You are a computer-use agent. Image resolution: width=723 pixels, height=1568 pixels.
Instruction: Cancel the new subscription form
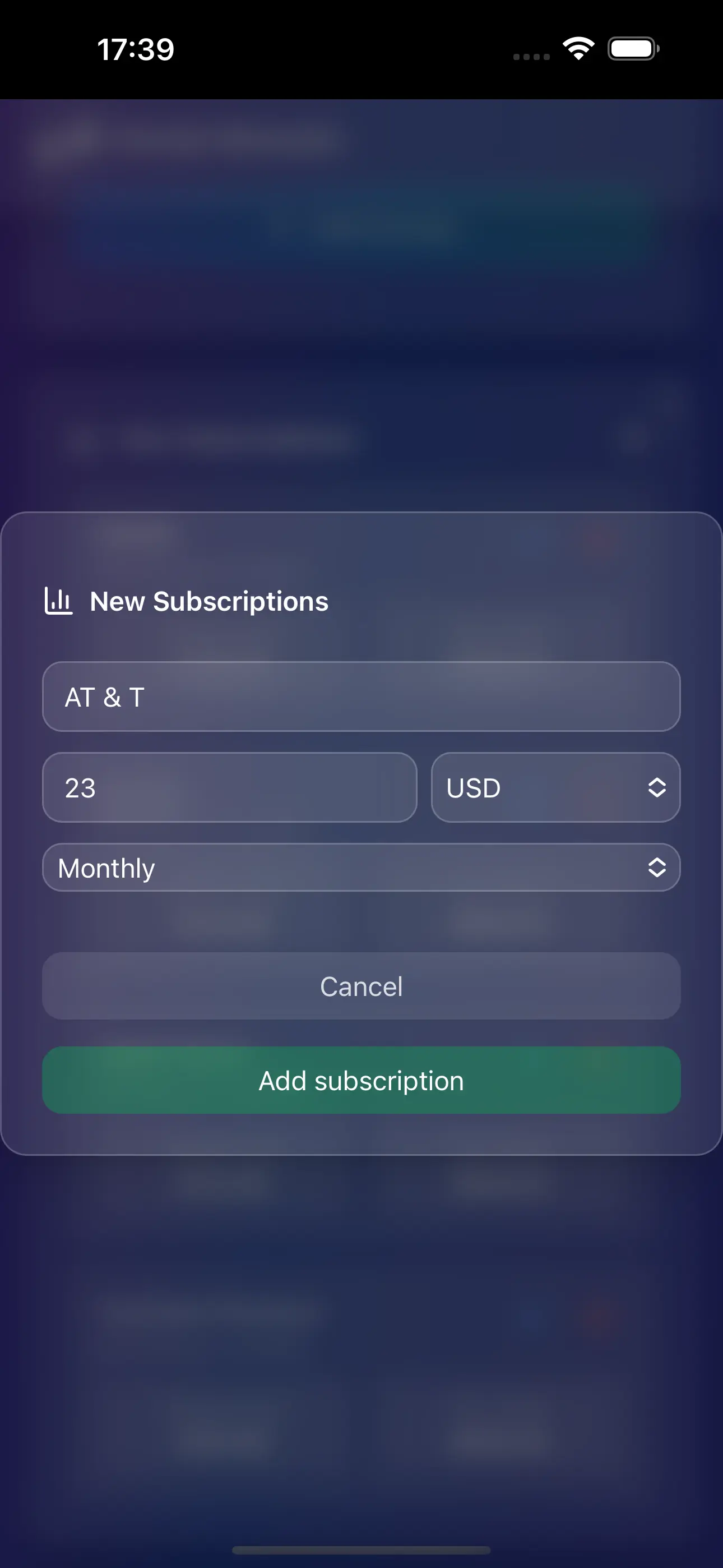(361, 986)
